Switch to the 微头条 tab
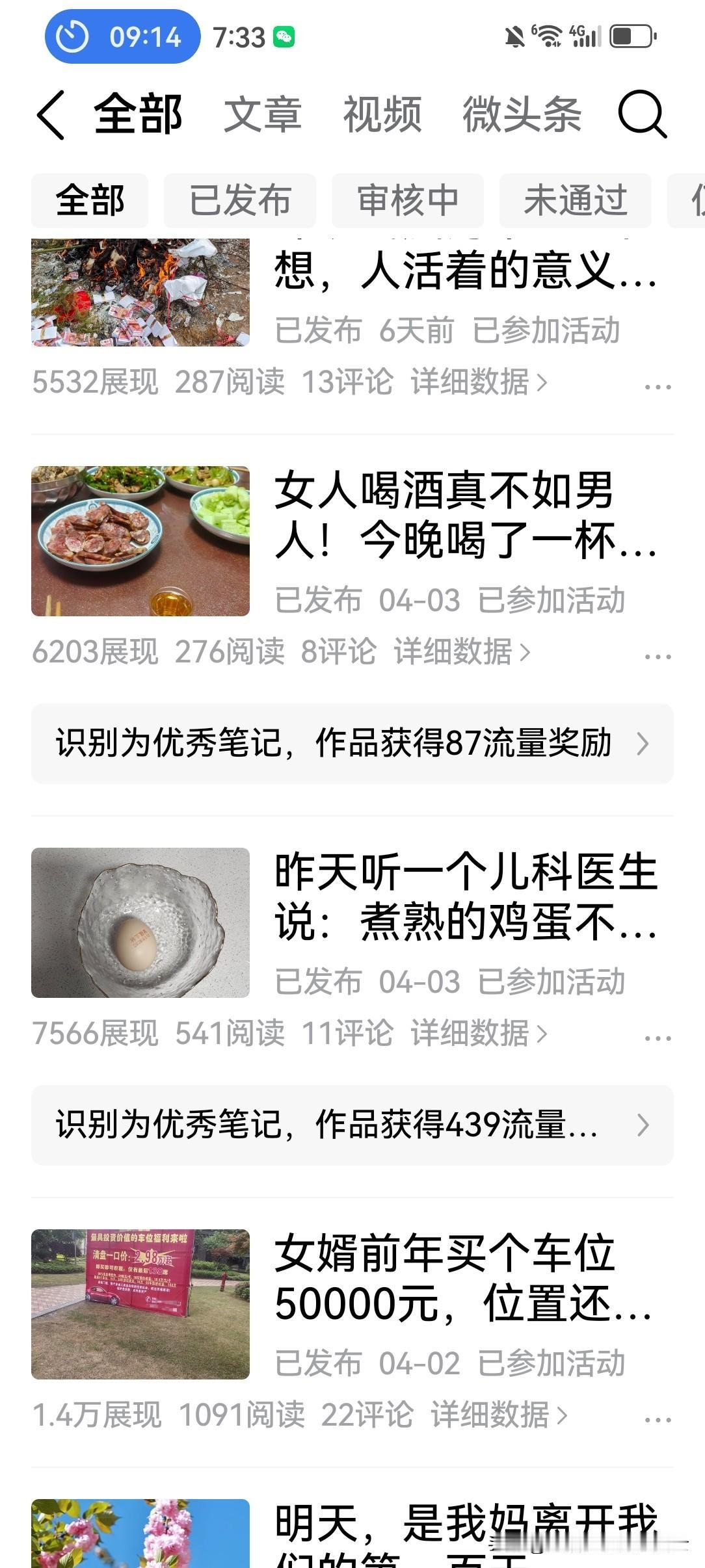Screen dimensions: 705x1568 [x=522, y=114]
